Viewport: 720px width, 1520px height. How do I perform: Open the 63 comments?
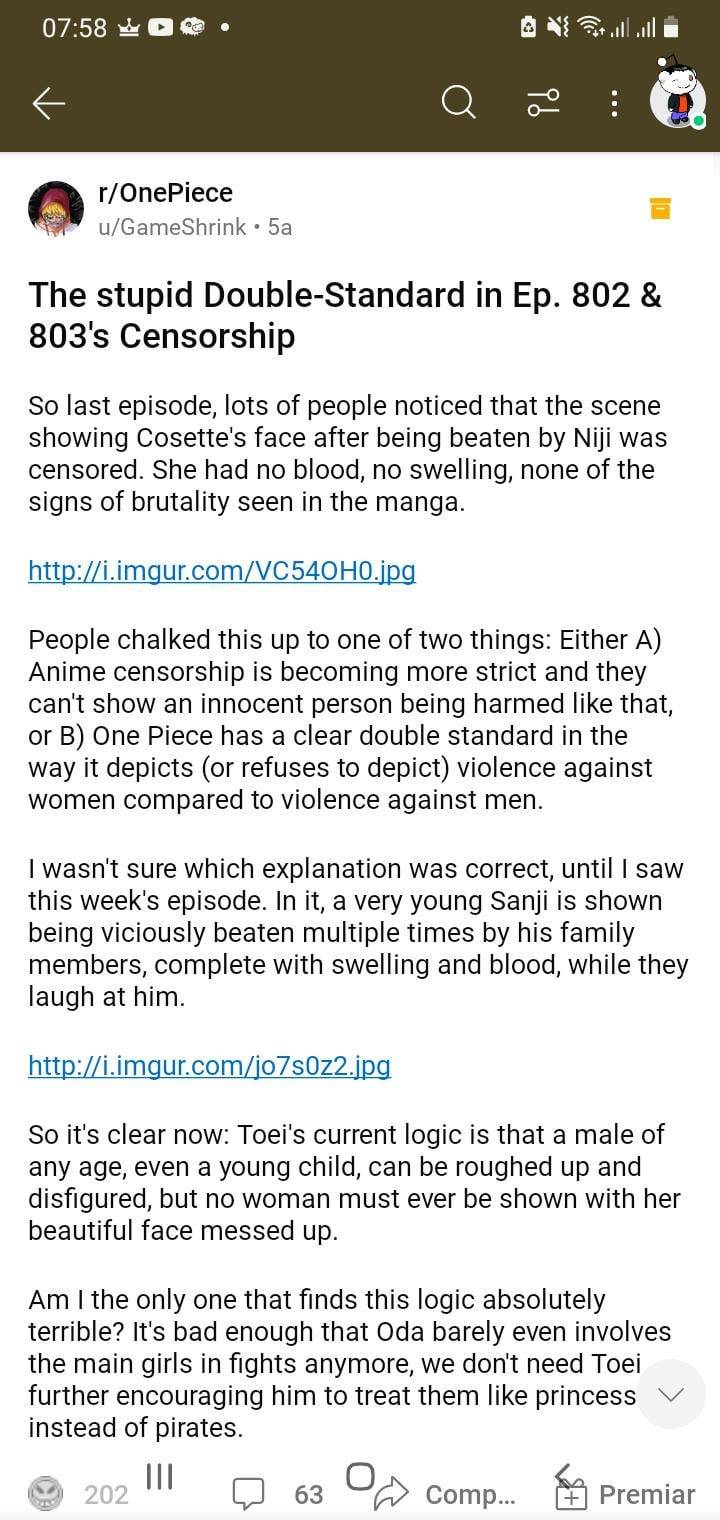(x=278, y=1494)
